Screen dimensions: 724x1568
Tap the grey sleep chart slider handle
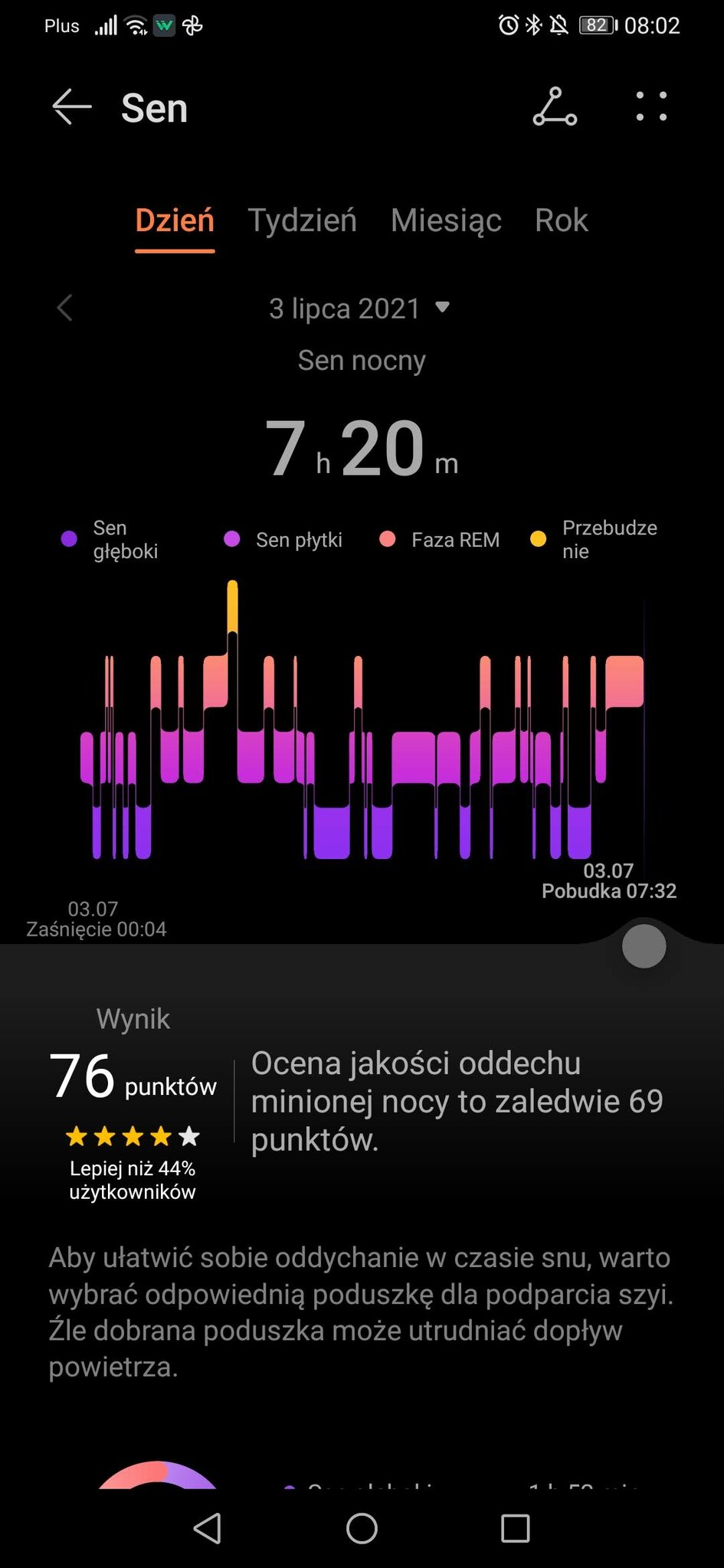(644, 946)
